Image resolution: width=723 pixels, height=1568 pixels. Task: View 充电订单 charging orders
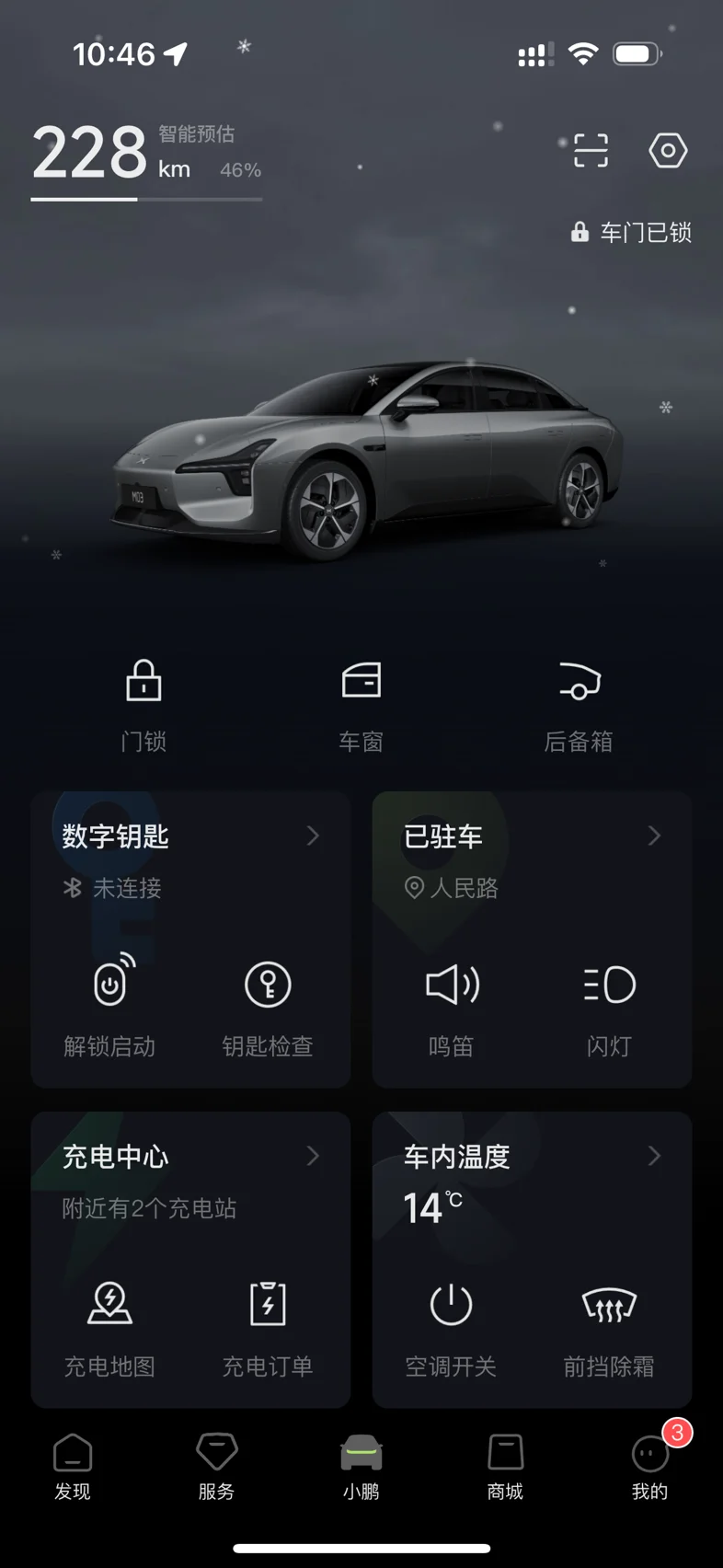(268, 1328)
